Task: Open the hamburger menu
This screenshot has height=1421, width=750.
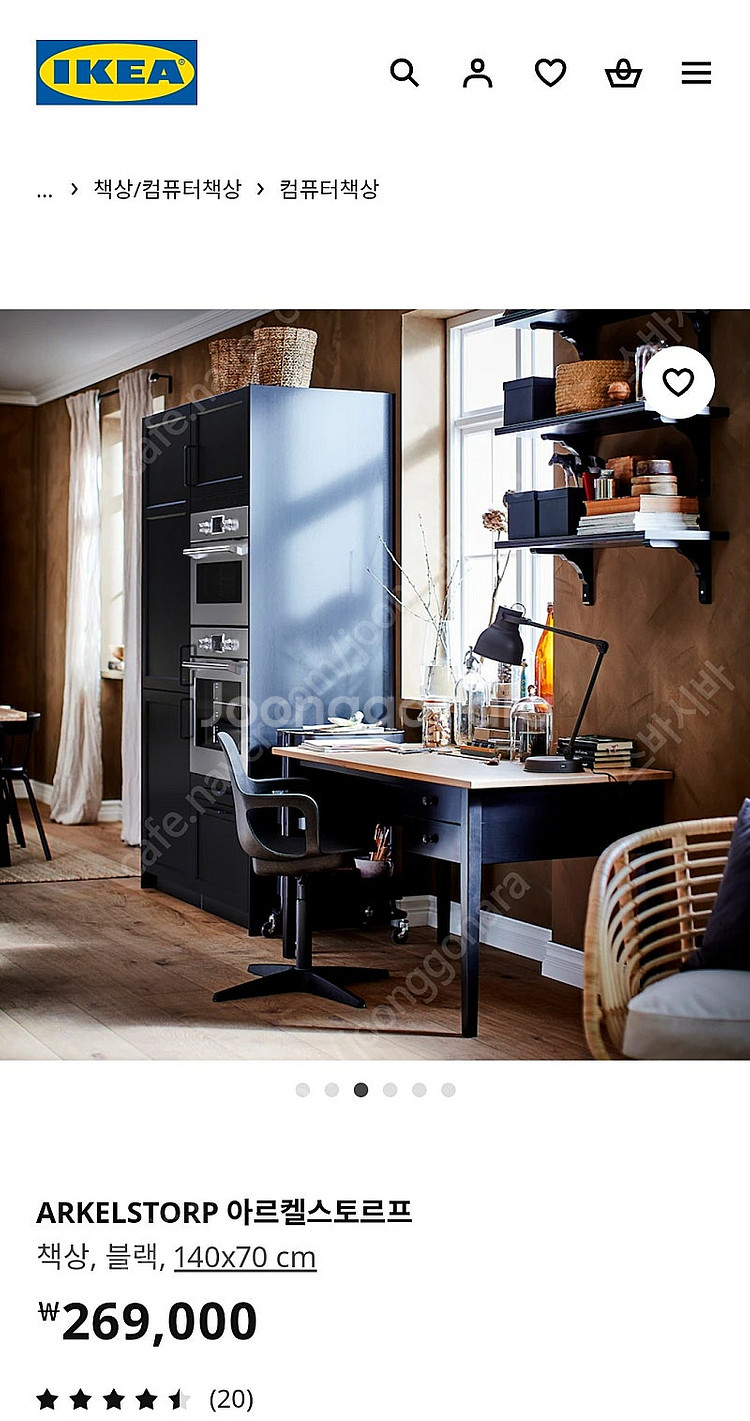Action: [x=696, y=73]
